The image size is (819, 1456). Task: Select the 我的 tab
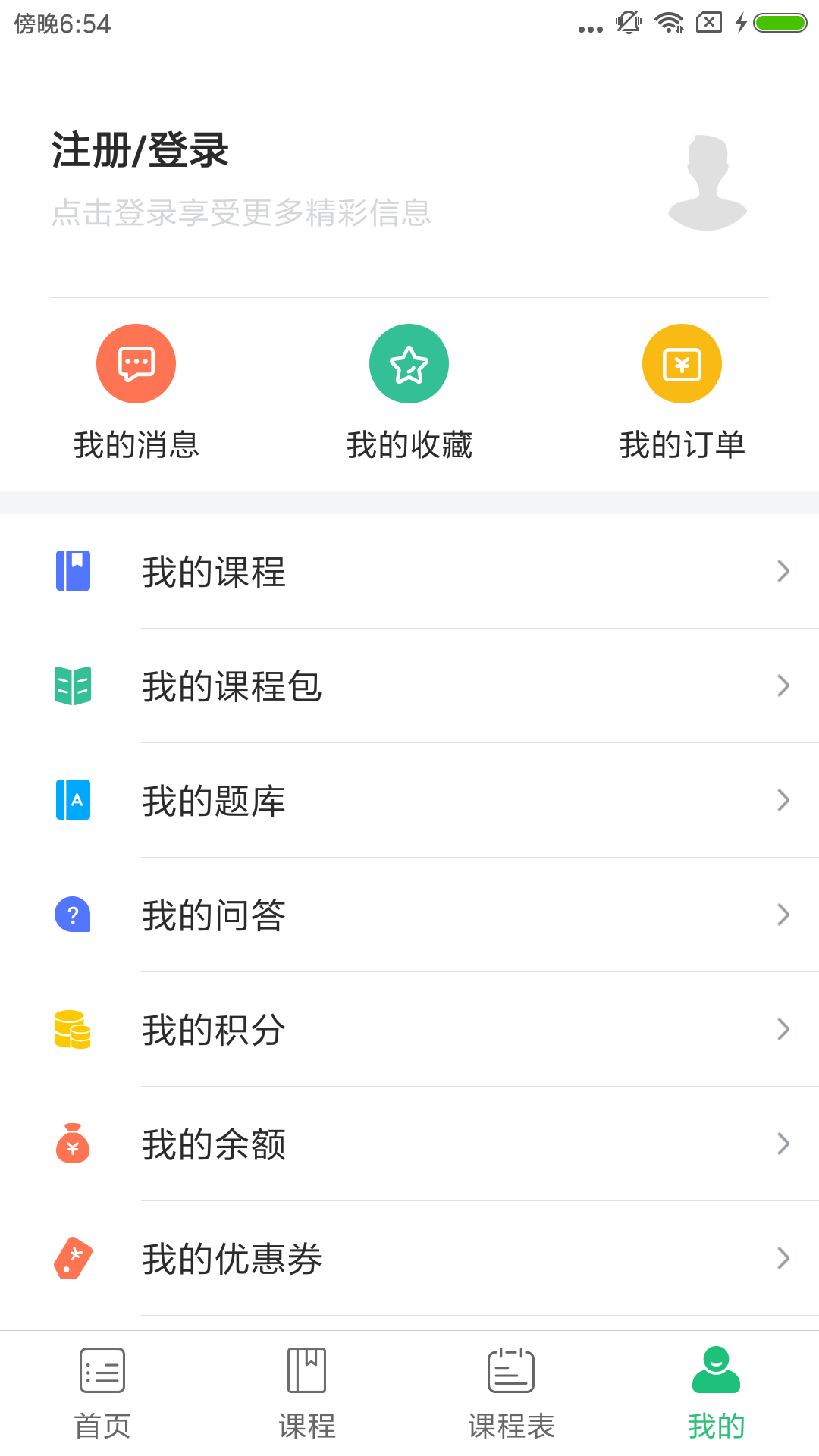(x=717, y=1394)
